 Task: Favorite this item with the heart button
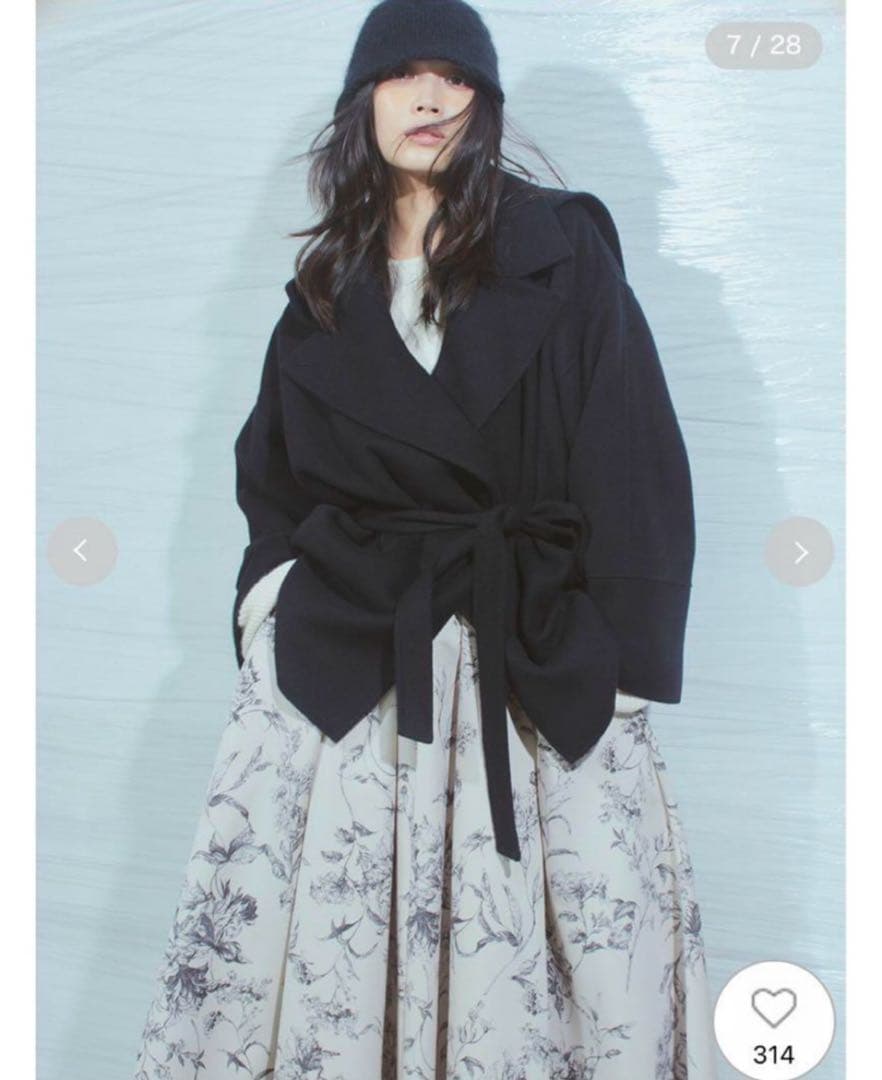coord(773,1009)
